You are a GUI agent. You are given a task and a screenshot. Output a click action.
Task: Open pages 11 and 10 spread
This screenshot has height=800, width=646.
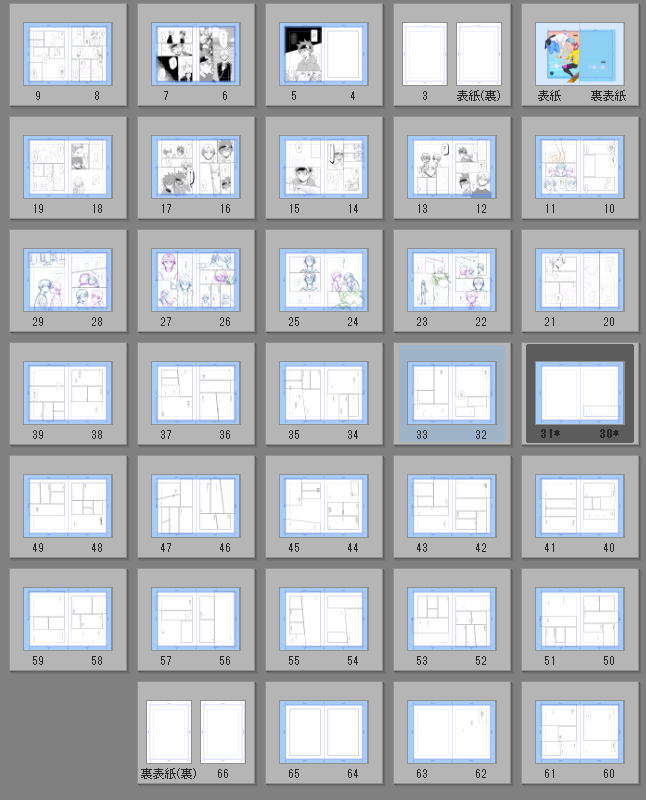[x=580, y=166]
